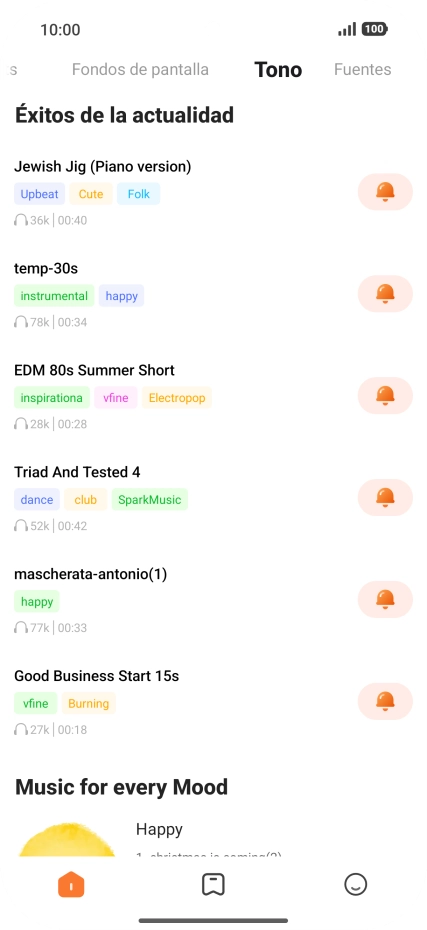The height and width of the screenshot is (930, 427).
Task: Switch to the Fuentes tab
Action: pyautogui.click(x=362, y=69)
